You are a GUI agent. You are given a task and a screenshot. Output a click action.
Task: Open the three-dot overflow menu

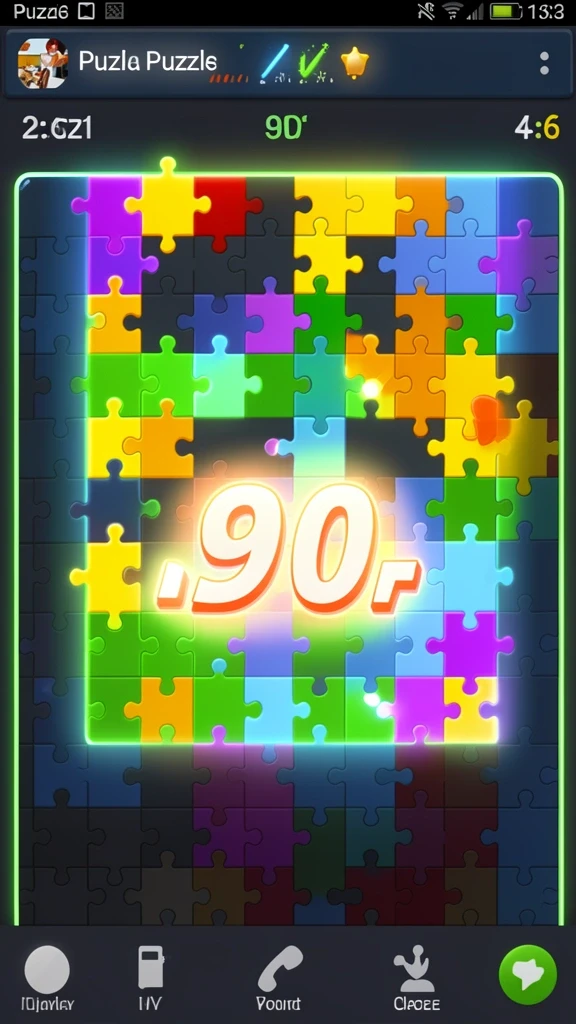coord(544,63)
